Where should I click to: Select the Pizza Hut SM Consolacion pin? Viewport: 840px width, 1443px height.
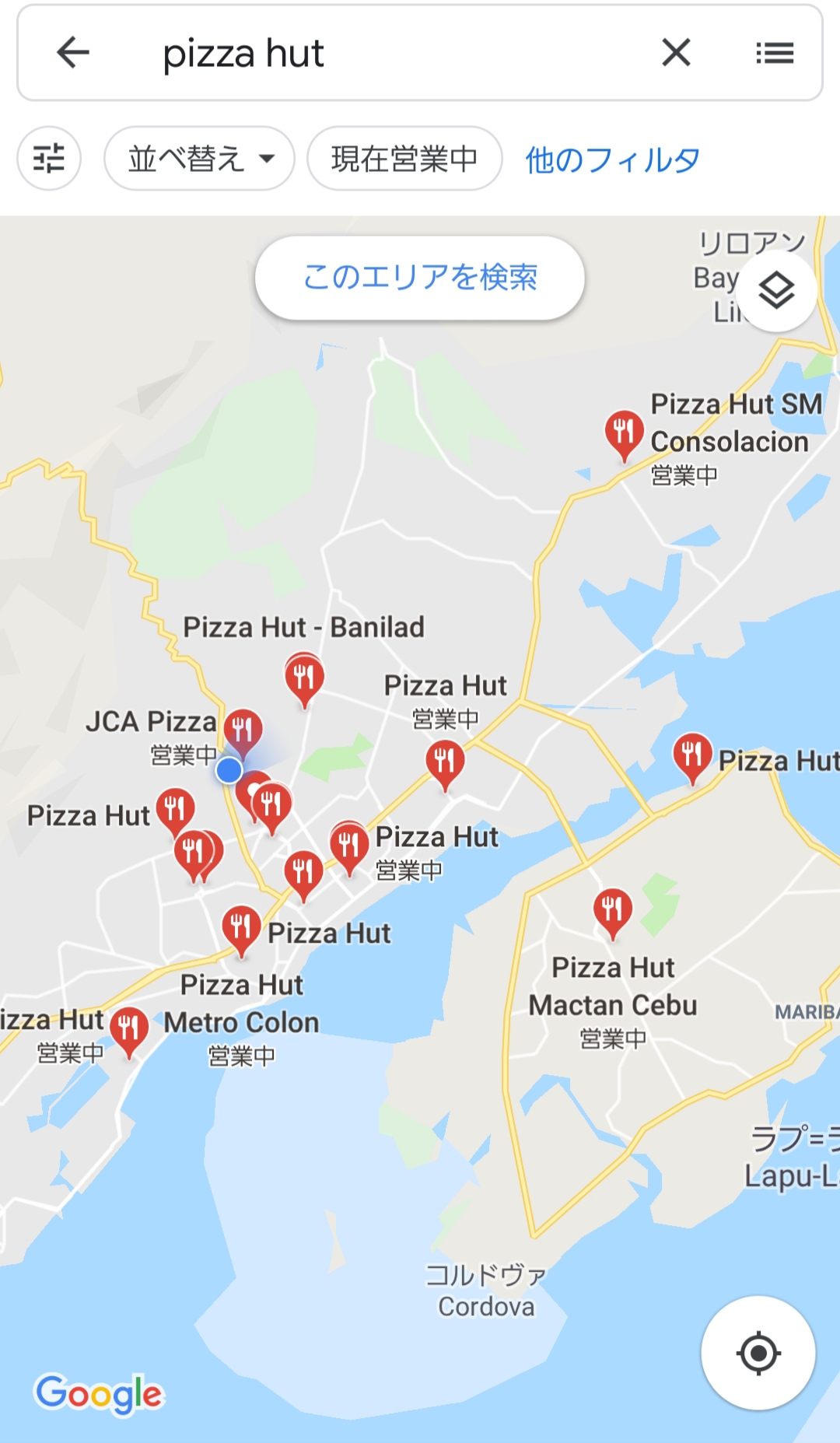[624, 433]
